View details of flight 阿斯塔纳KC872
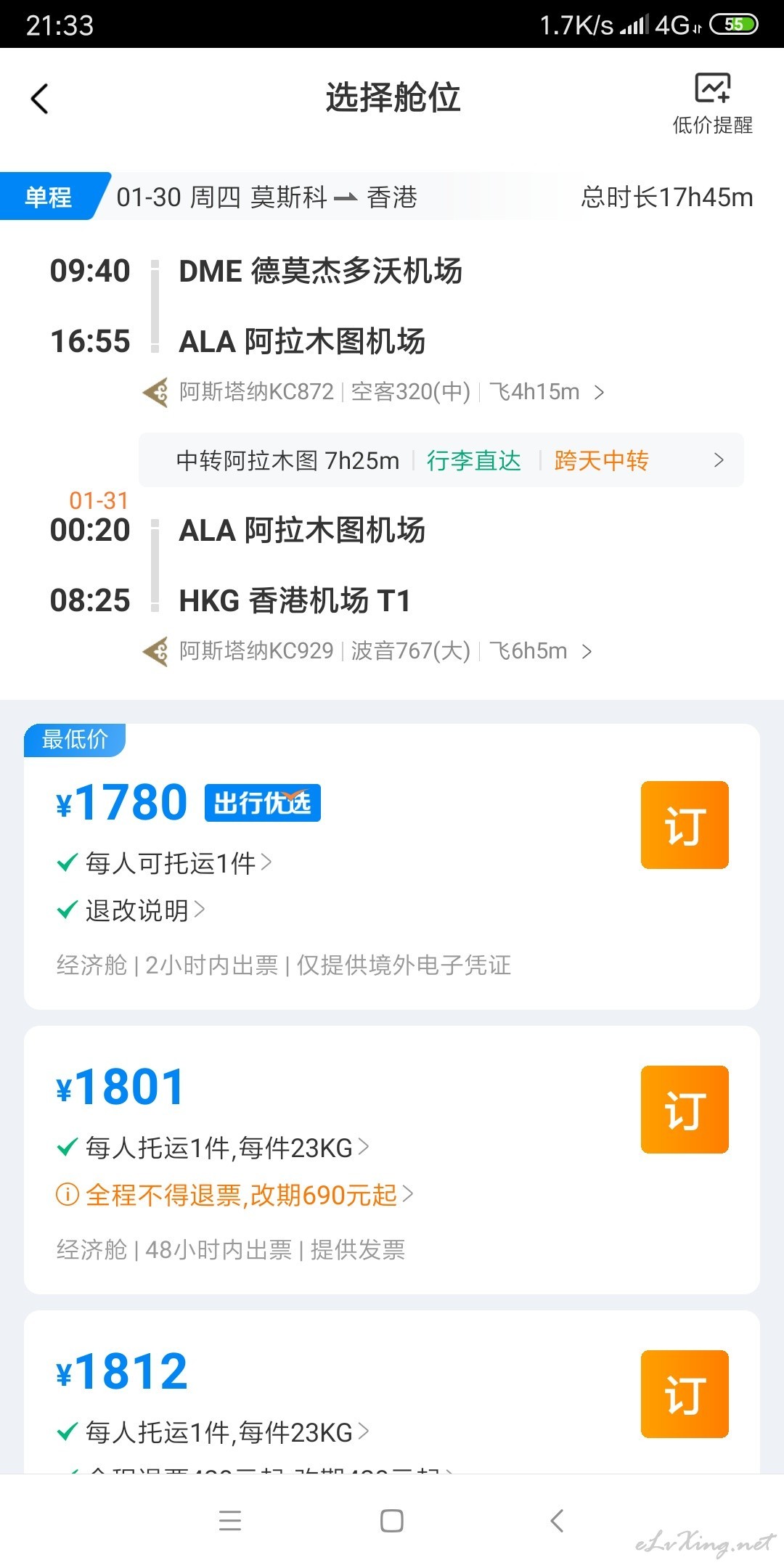 [373, 392]
